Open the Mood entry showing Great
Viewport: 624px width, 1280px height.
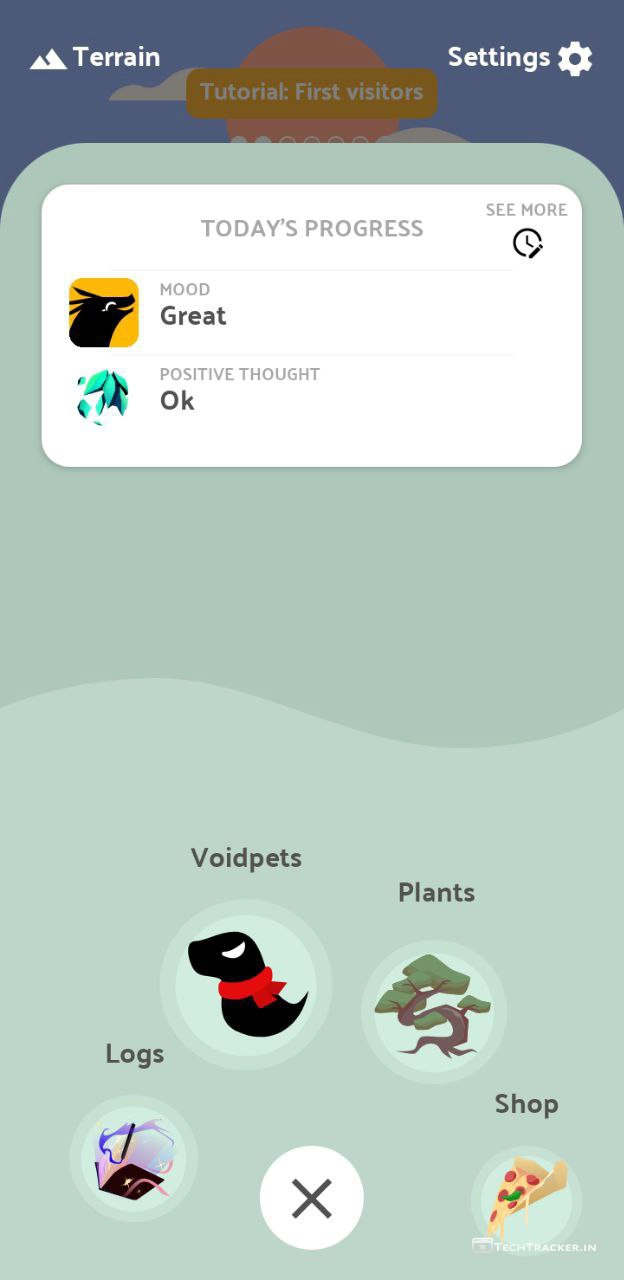coord(290,312)
